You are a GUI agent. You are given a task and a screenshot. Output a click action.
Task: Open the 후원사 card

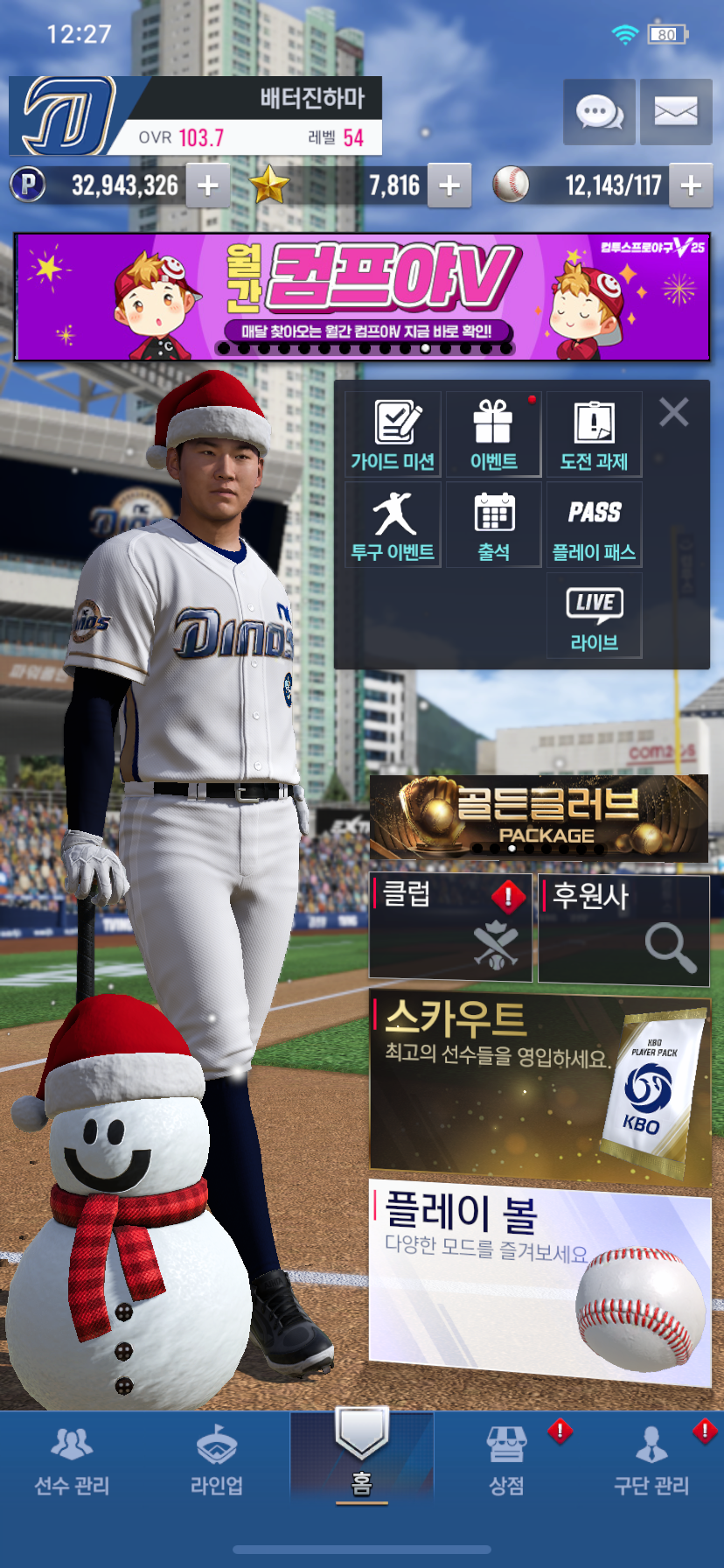tap(623, 927)
